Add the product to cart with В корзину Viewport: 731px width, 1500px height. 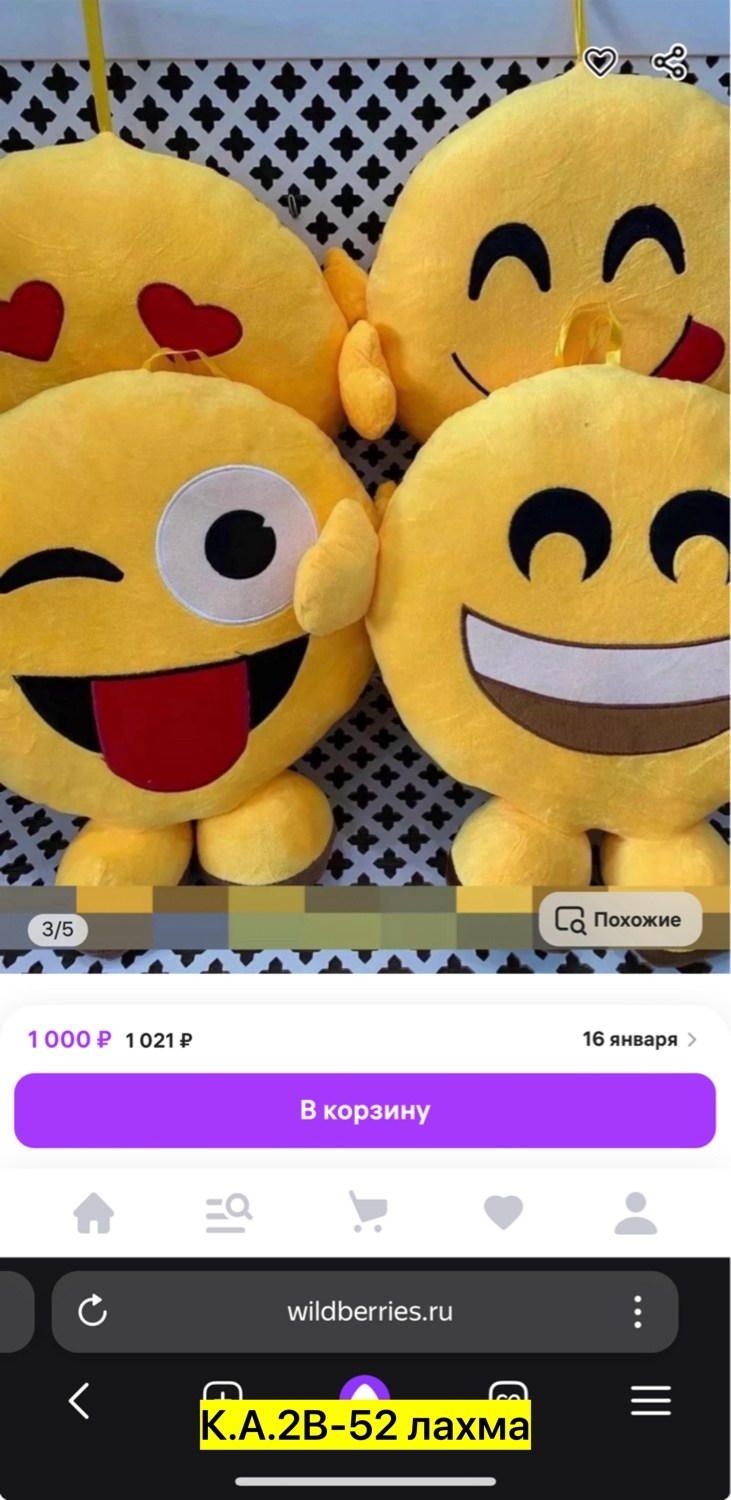point(365,1110)
